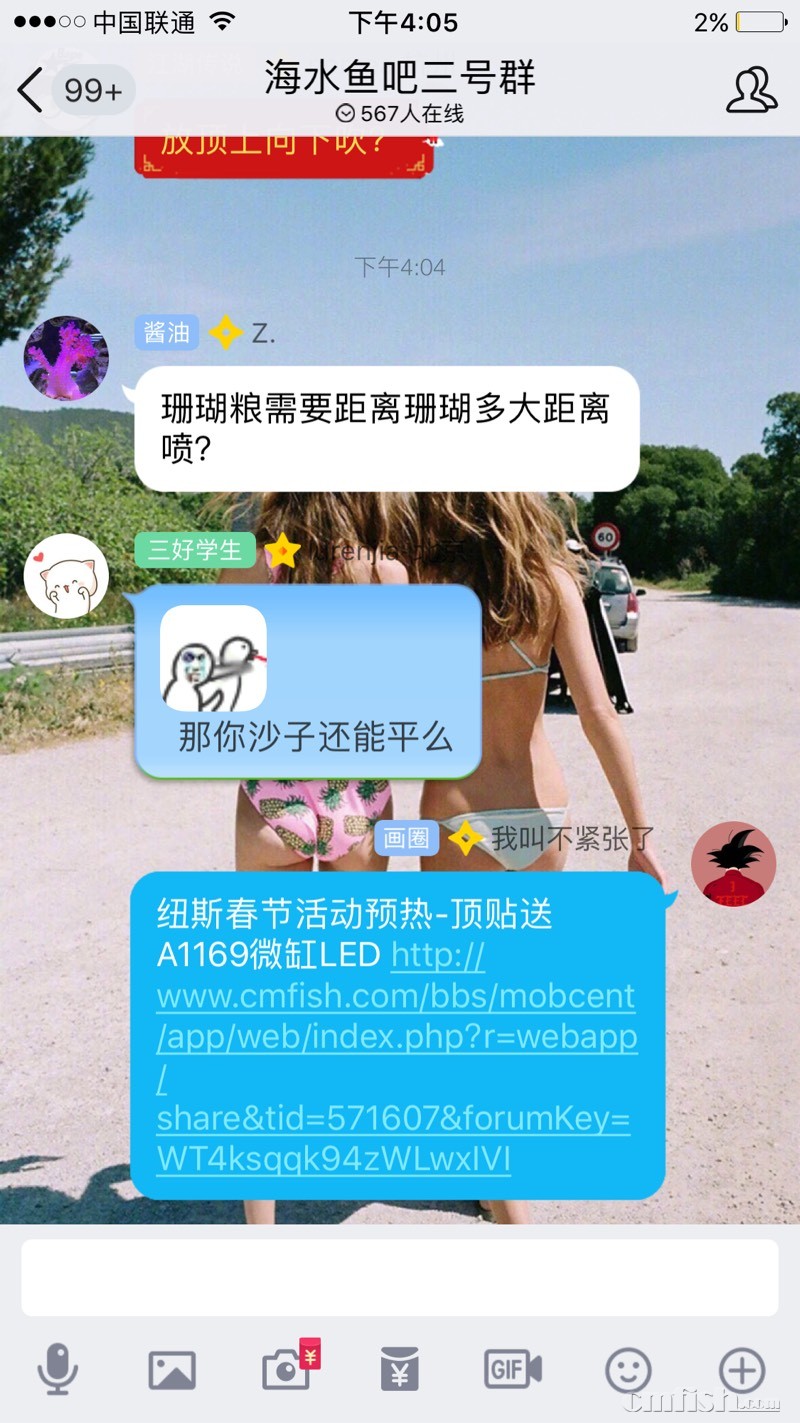Image resolution: width=800 pixels, height=1423 pixels.
Task: Send a red envelope with the yuan icon
Action: [x=400, y=1369]
